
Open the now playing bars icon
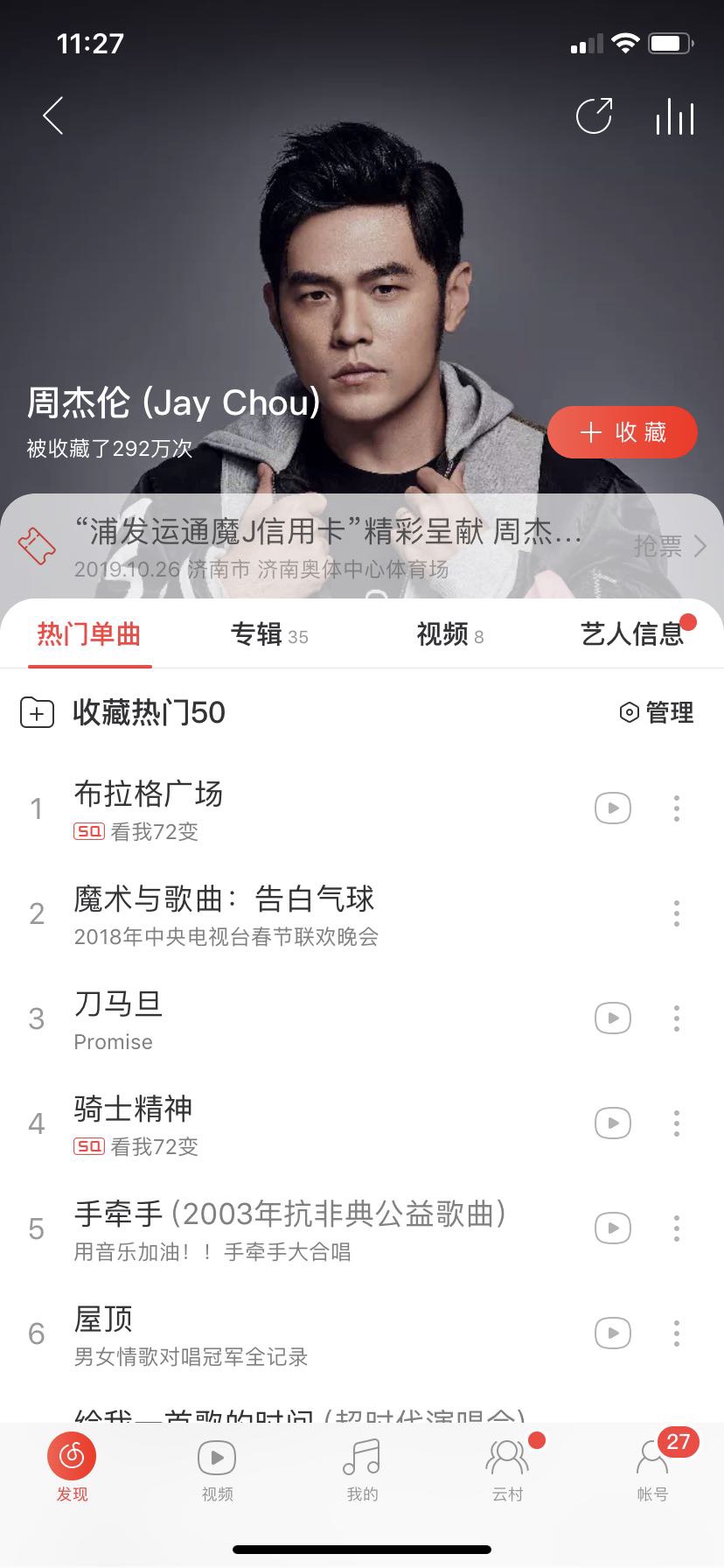pyautogui.click(x=675, y=116)
